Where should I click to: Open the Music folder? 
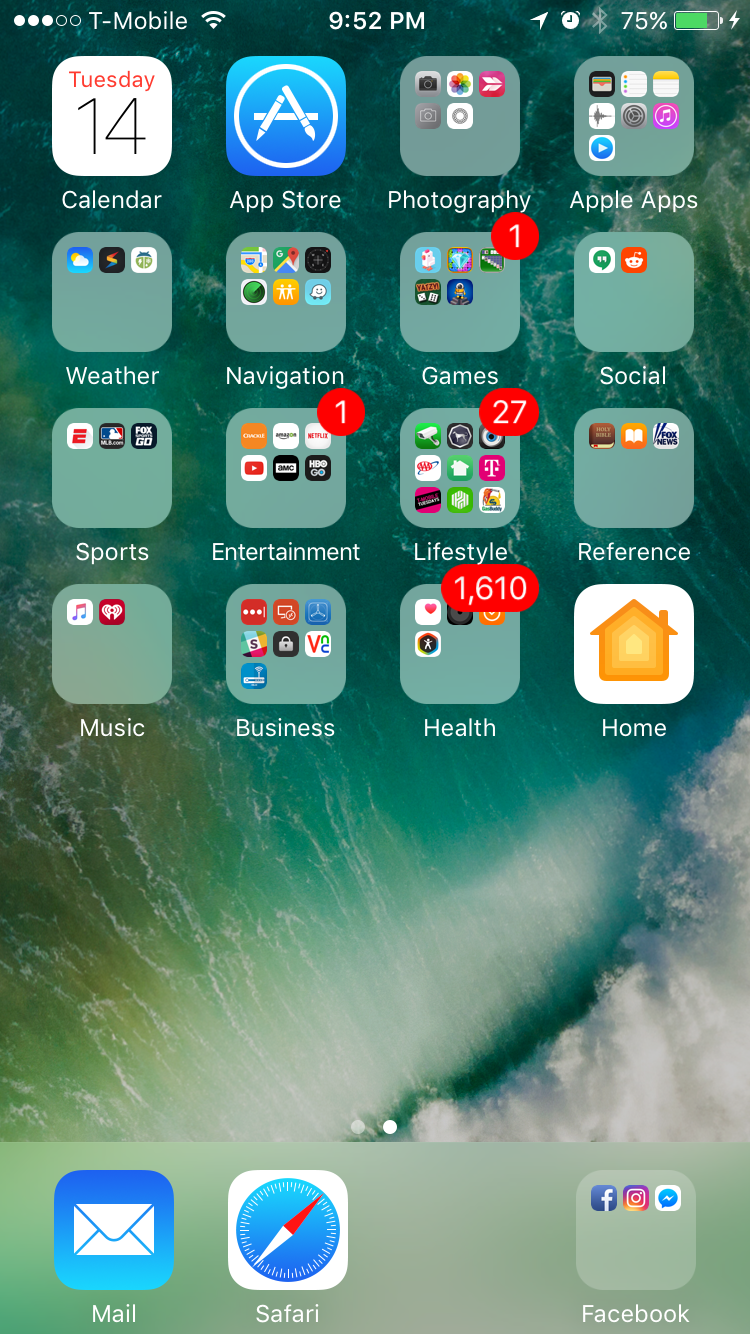coord(112,644)
